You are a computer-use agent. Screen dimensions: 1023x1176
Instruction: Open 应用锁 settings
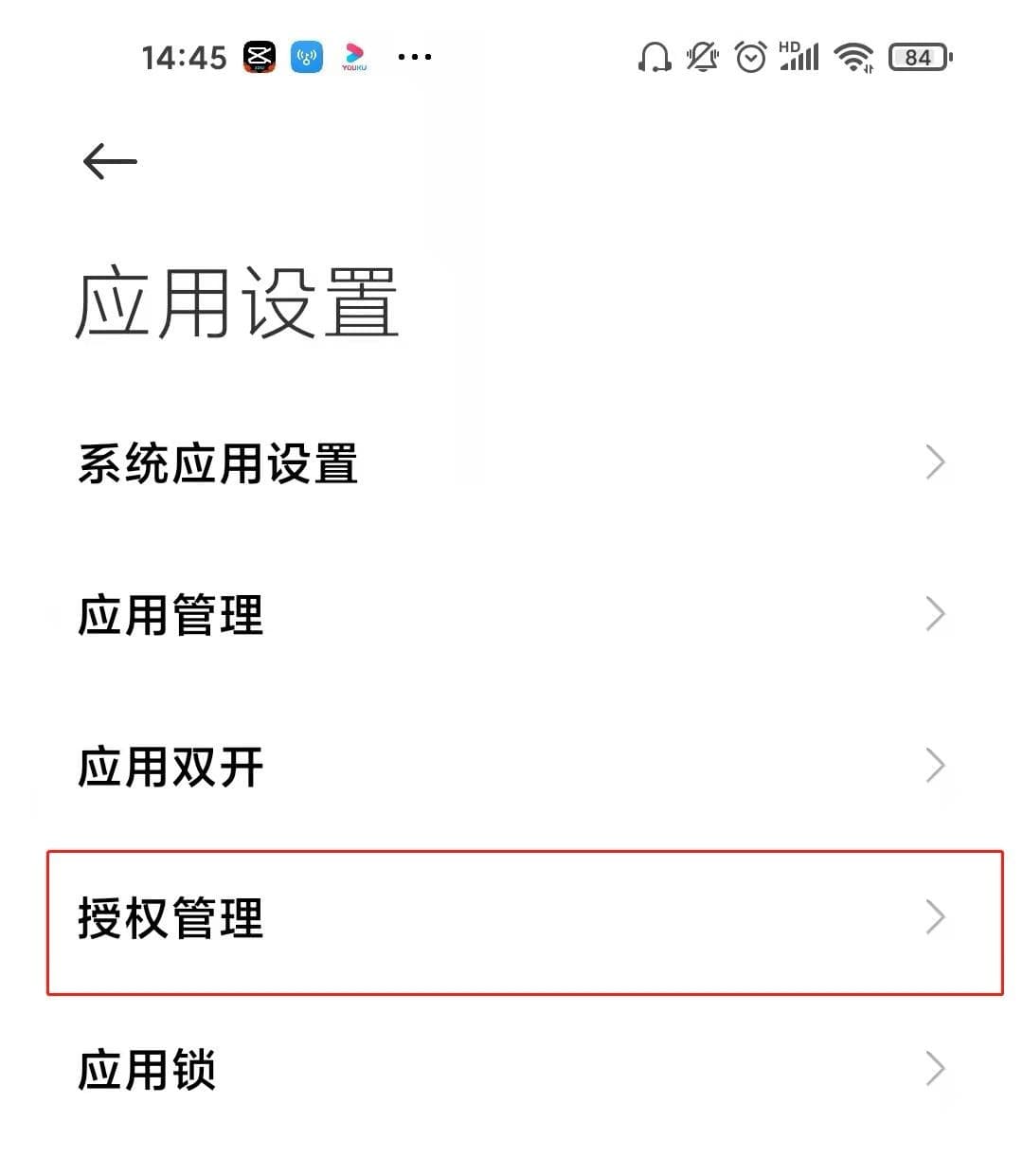(511, 1070)
